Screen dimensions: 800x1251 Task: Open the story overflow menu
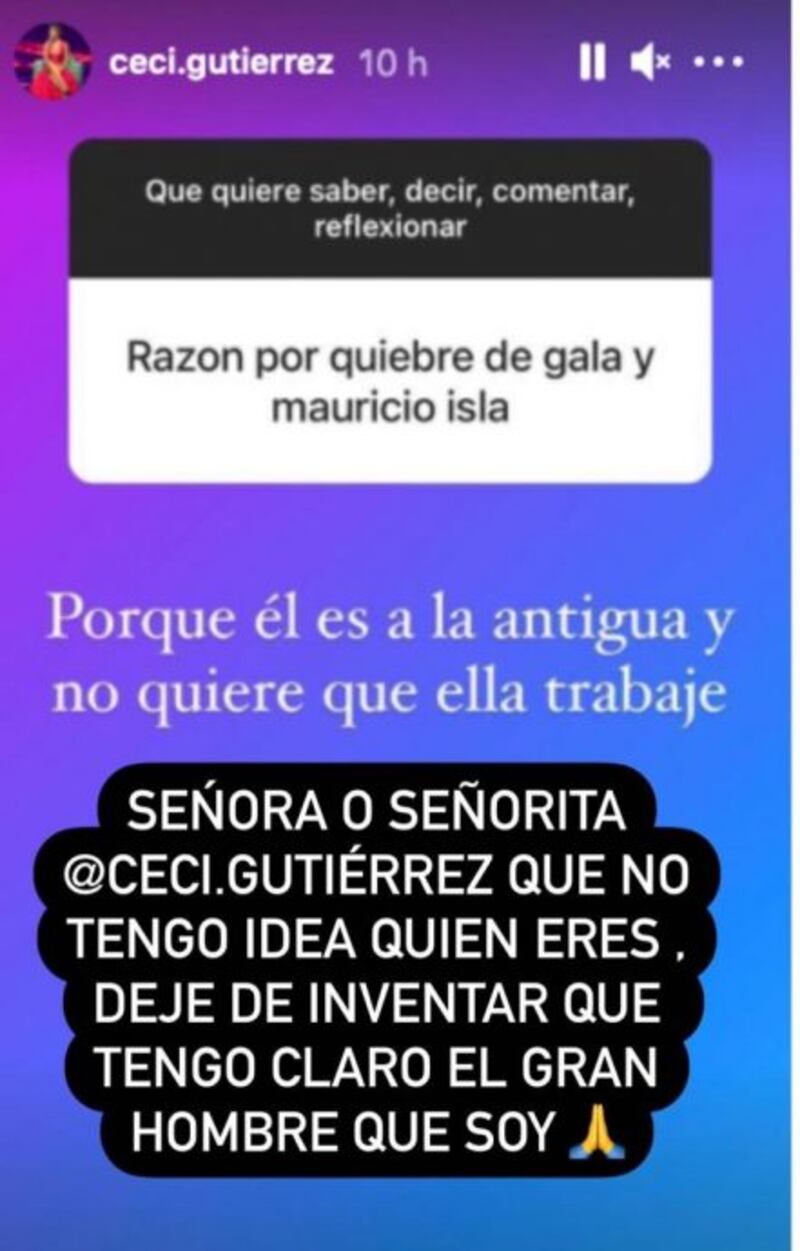coord(719,64)
